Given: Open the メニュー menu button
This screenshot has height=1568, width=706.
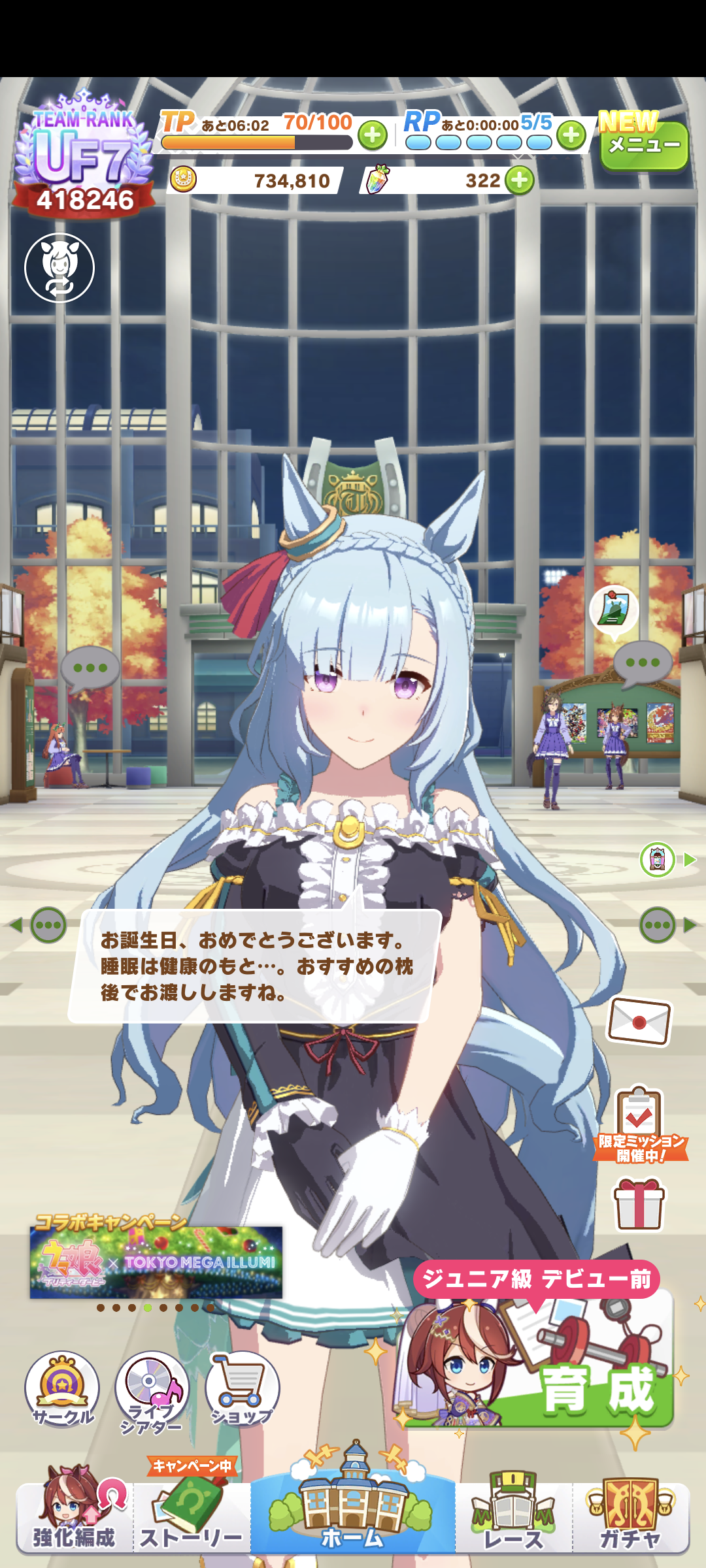Looking at the screenshot, I should [644, 145].
